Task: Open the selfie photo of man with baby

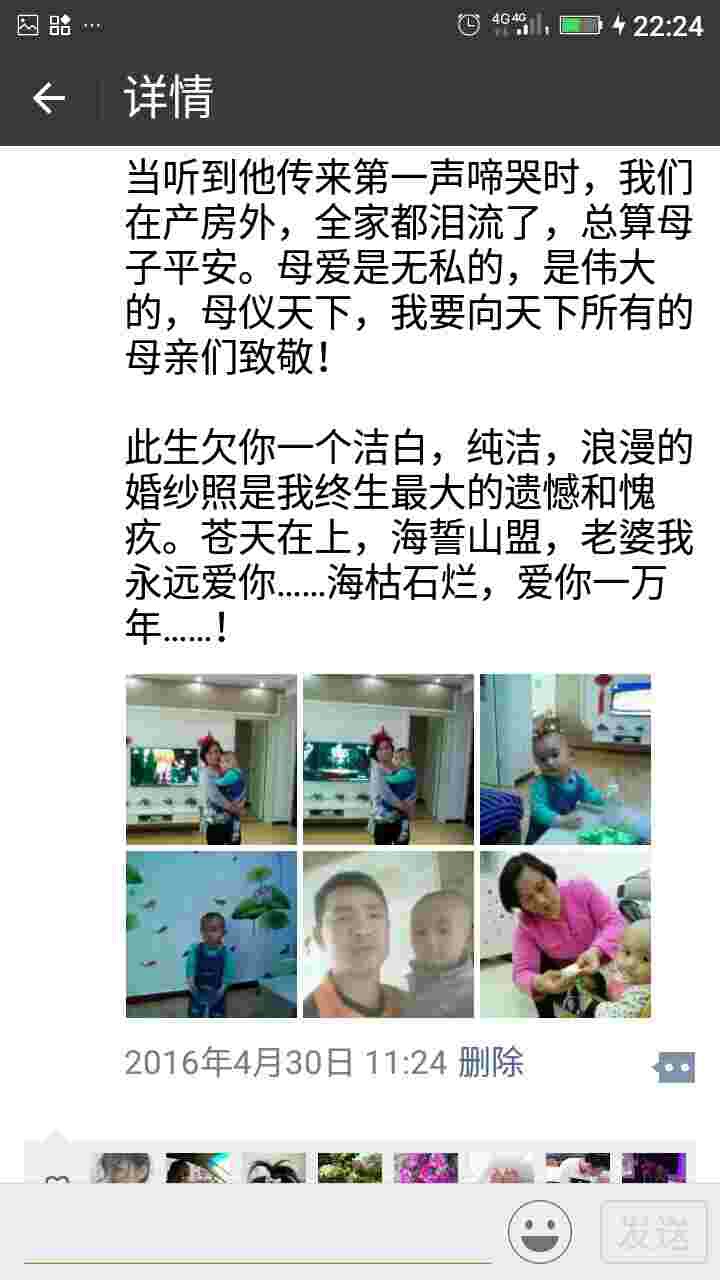Action: pos(388,934)
